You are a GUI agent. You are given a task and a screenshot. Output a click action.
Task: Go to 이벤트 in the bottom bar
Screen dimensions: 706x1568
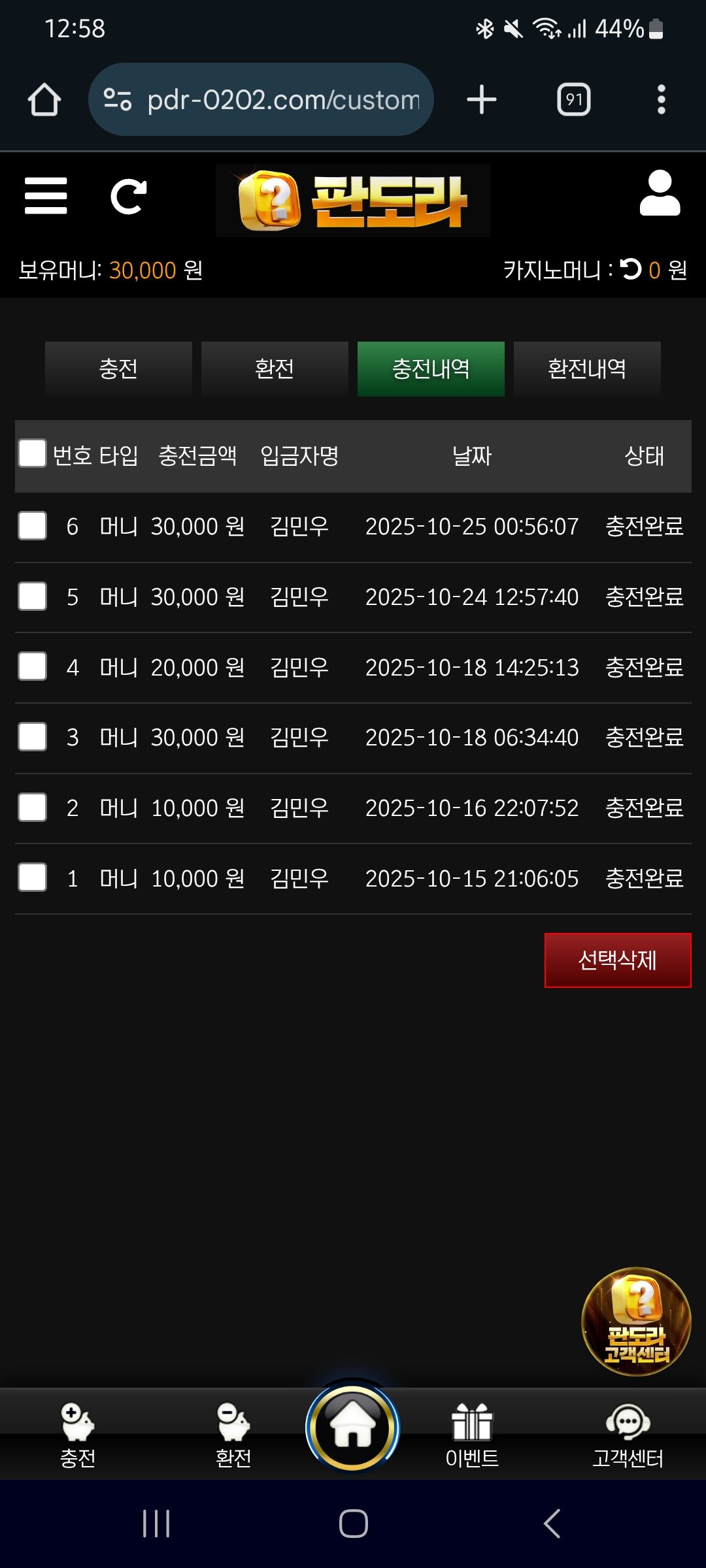[472, 1435]
